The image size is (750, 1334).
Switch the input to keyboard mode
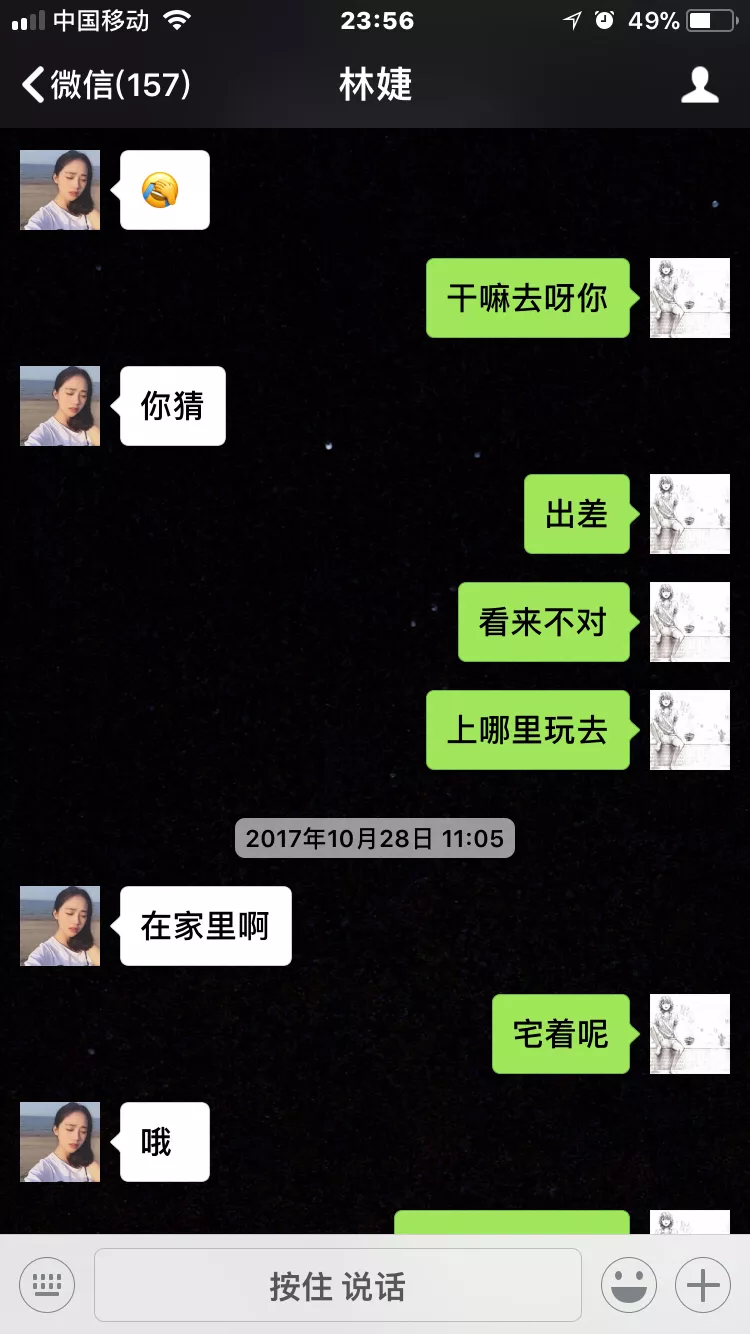(47, 1285)
